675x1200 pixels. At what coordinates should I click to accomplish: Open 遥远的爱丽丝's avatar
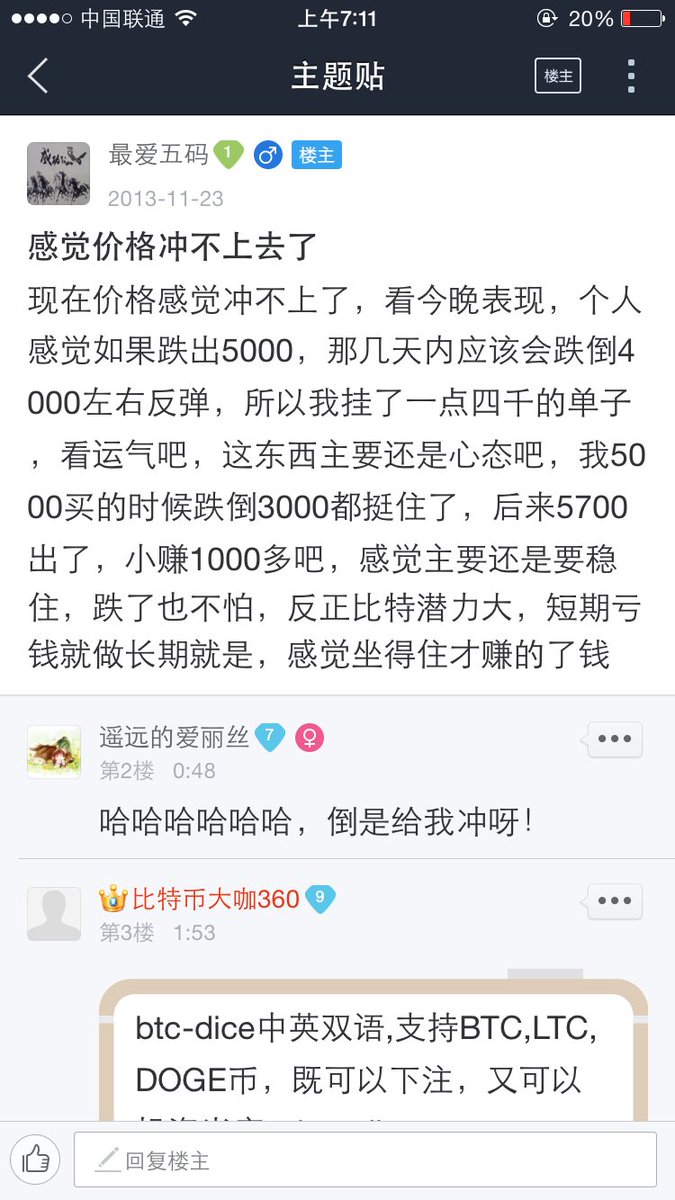pos(54,751)
